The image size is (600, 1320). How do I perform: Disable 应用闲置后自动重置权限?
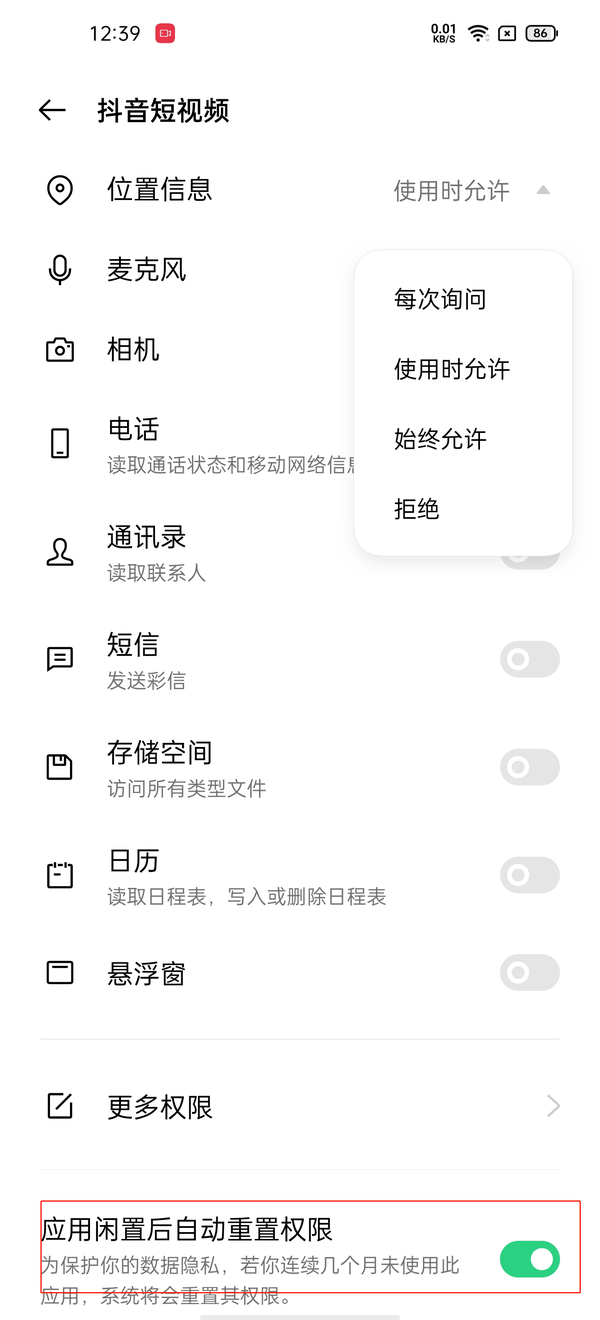529,1259
